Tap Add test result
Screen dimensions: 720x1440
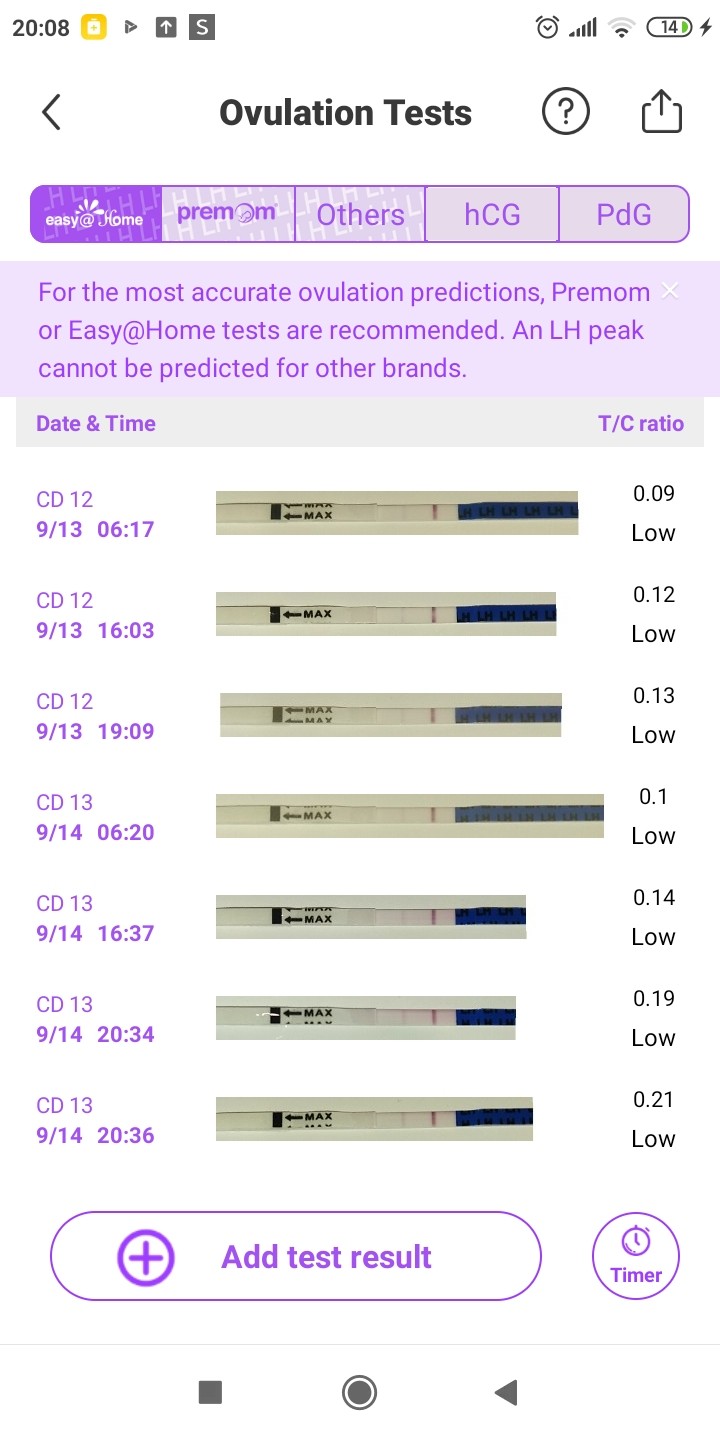(x=295, y=1256)
